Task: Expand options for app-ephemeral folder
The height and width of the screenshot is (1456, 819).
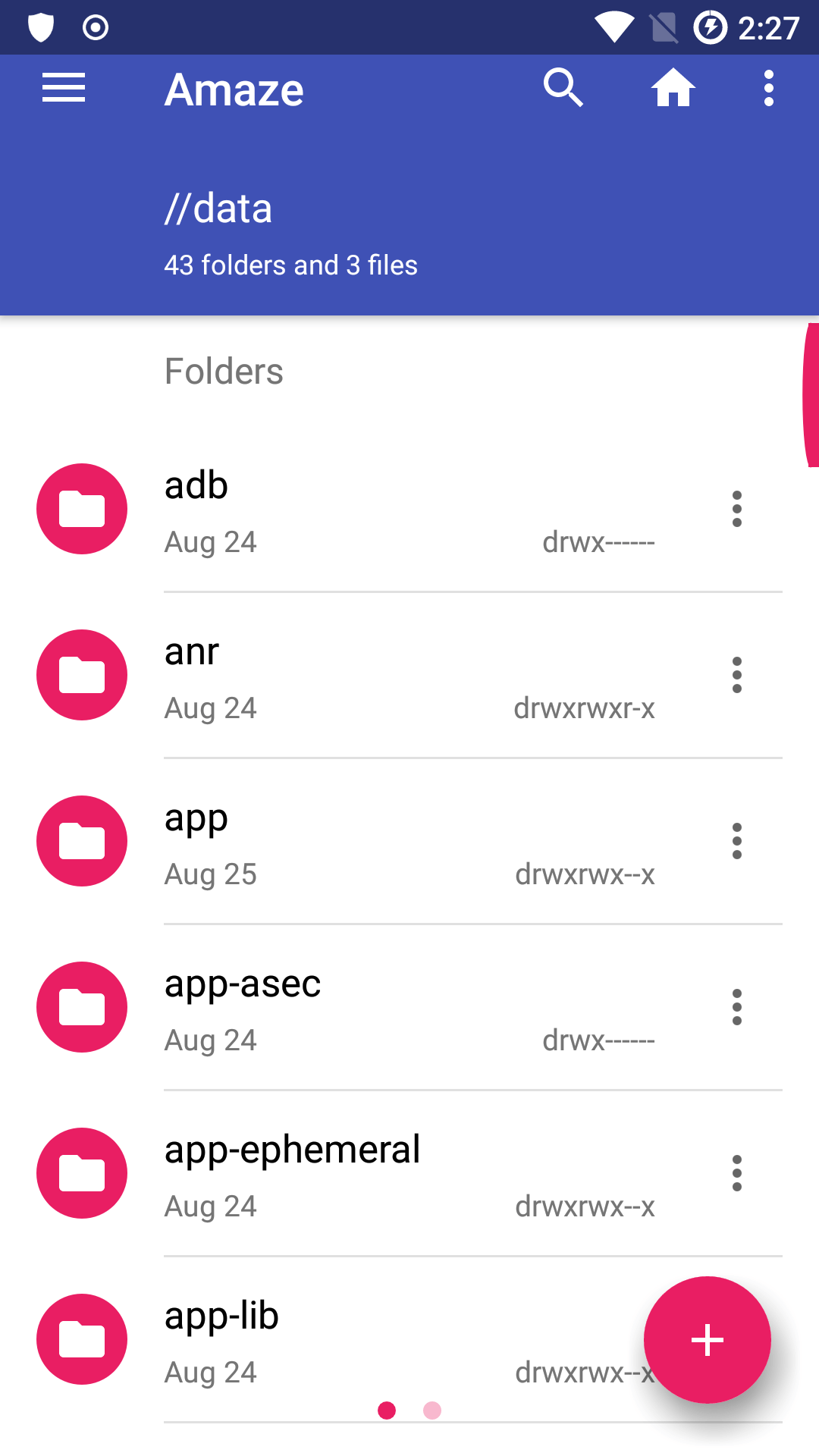Action: tap(737, 1172)
